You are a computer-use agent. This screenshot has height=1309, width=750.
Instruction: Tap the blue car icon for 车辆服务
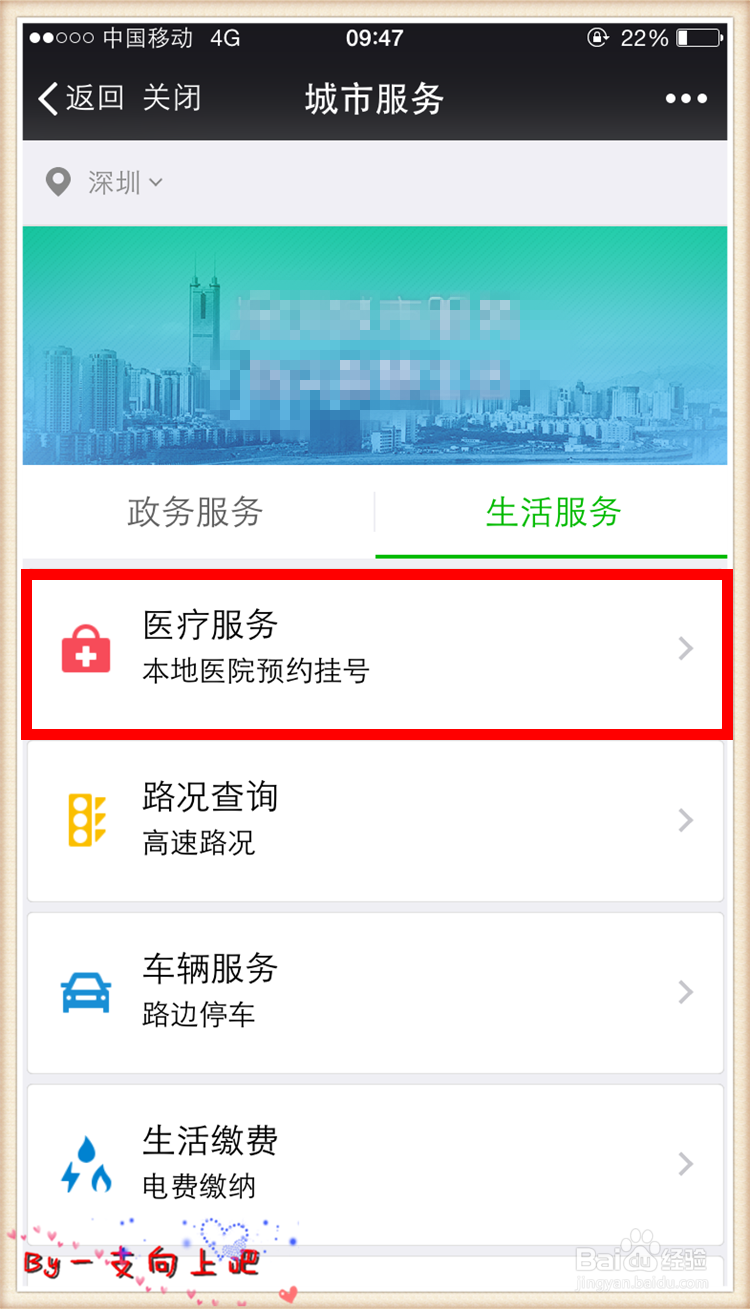[x=86, y=992]
